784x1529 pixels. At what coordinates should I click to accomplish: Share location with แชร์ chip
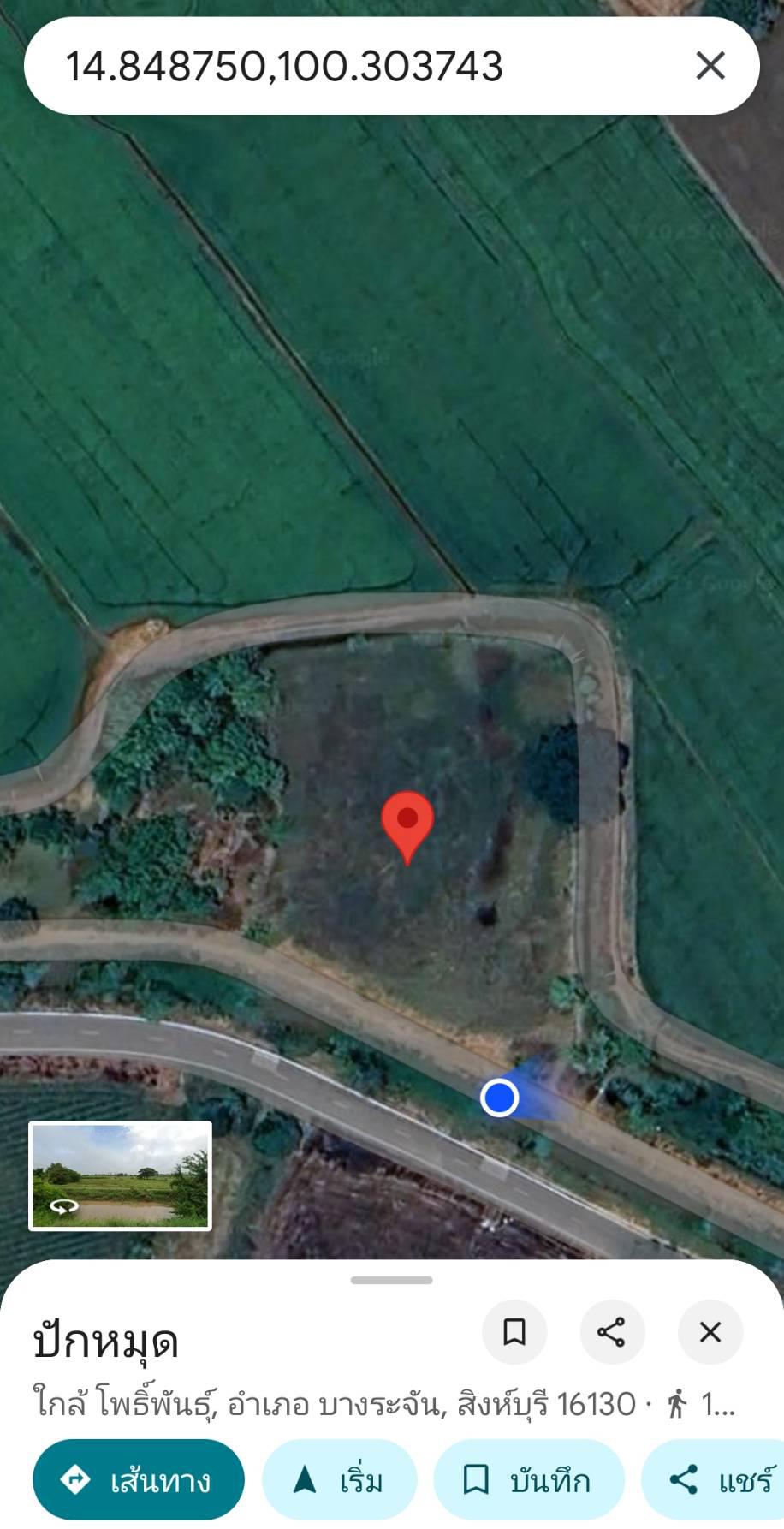(x=719, y=1479)
